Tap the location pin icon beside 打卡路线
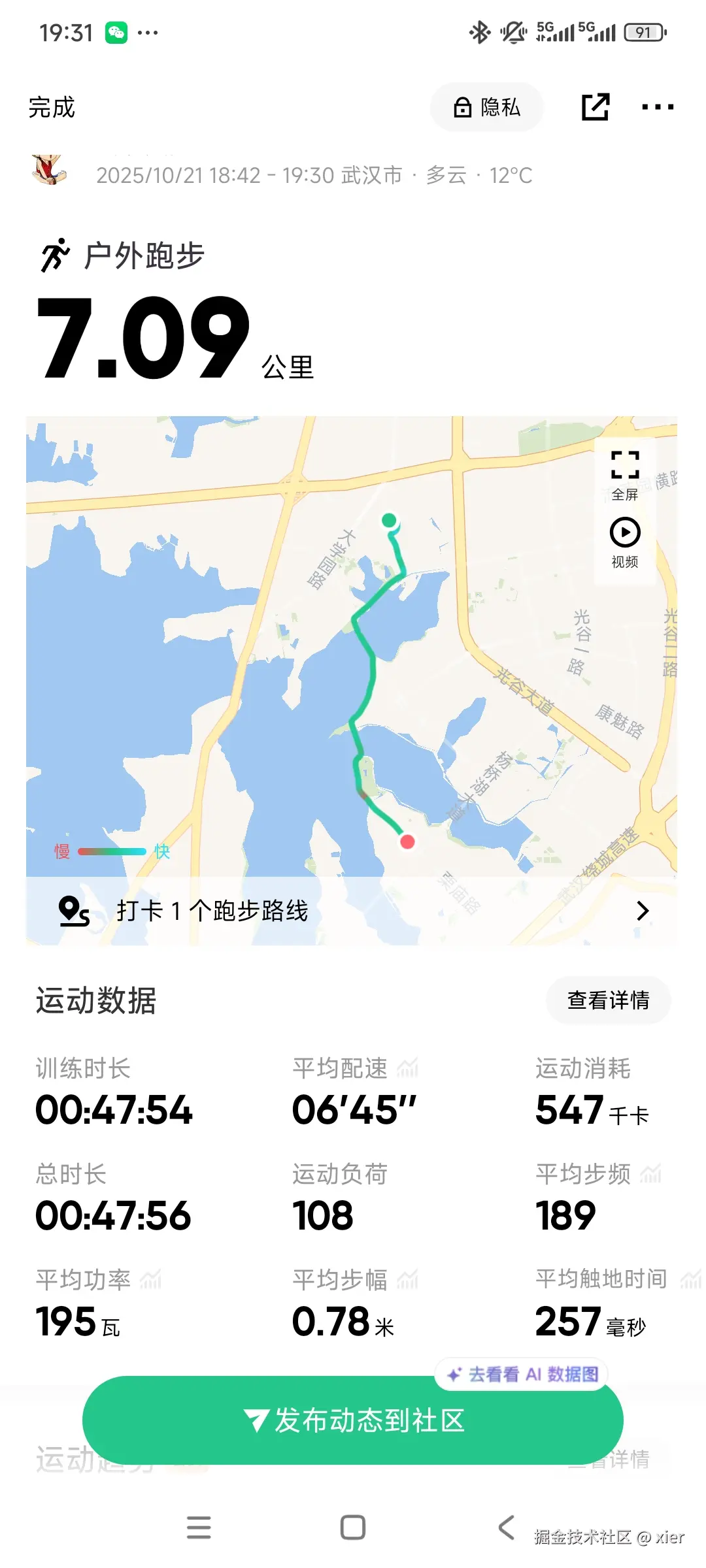Screen dimensions: 706x1568 click(x=74, y=909)
